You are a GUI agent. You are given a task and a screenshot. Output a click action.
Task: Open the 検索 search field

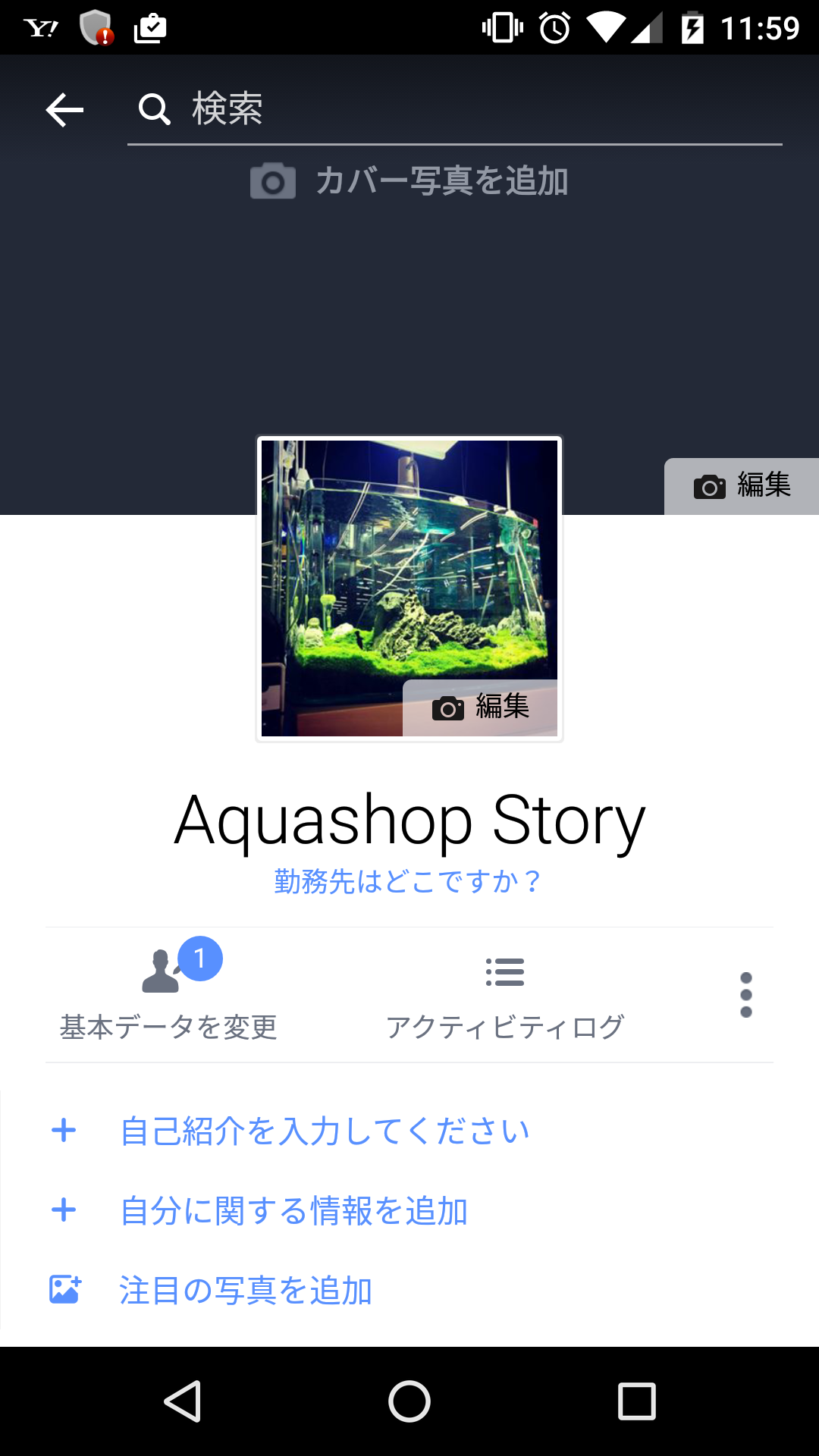click(455, 109)
